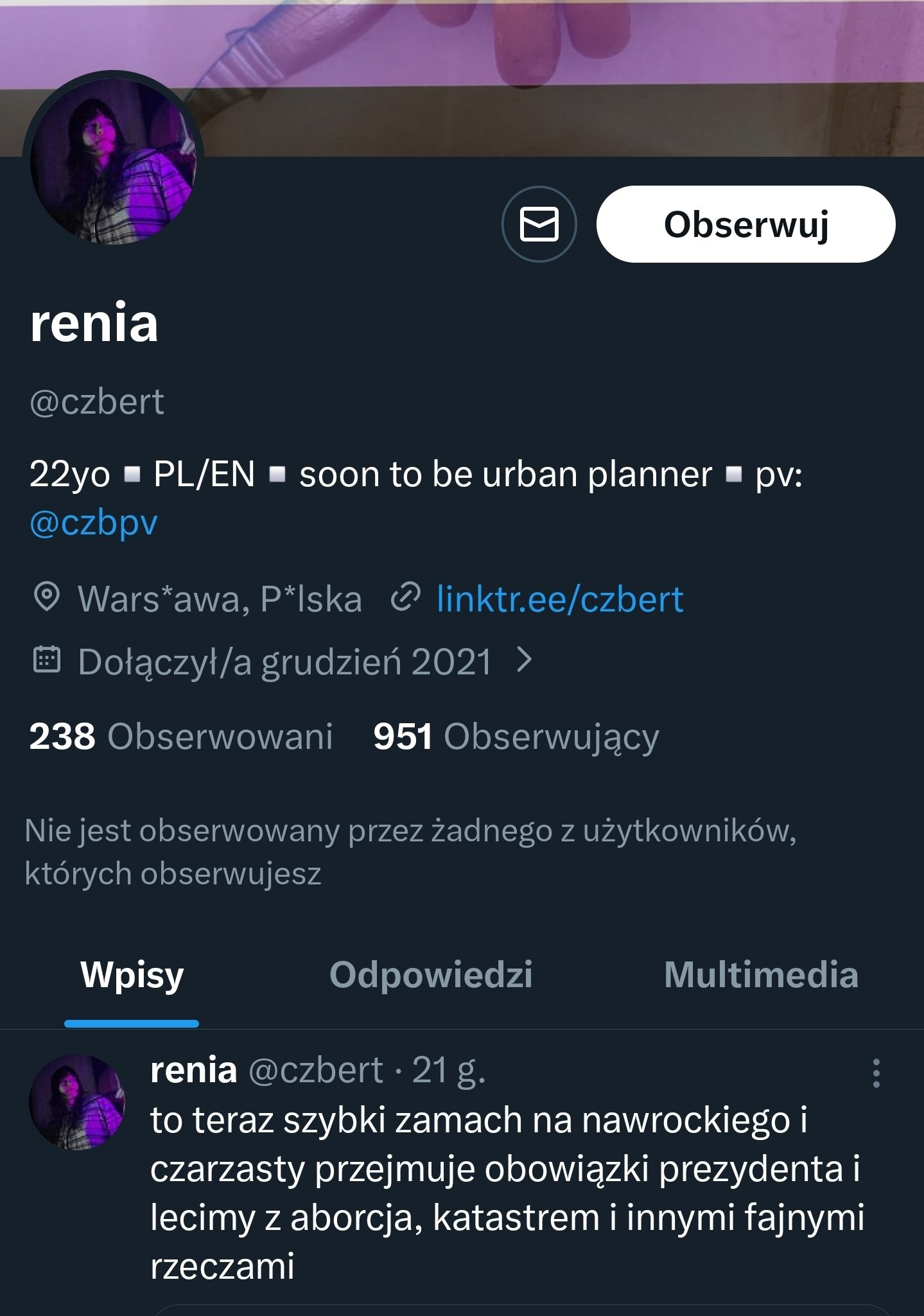Open the overflow menu on renia's post

pos(876,1073)
